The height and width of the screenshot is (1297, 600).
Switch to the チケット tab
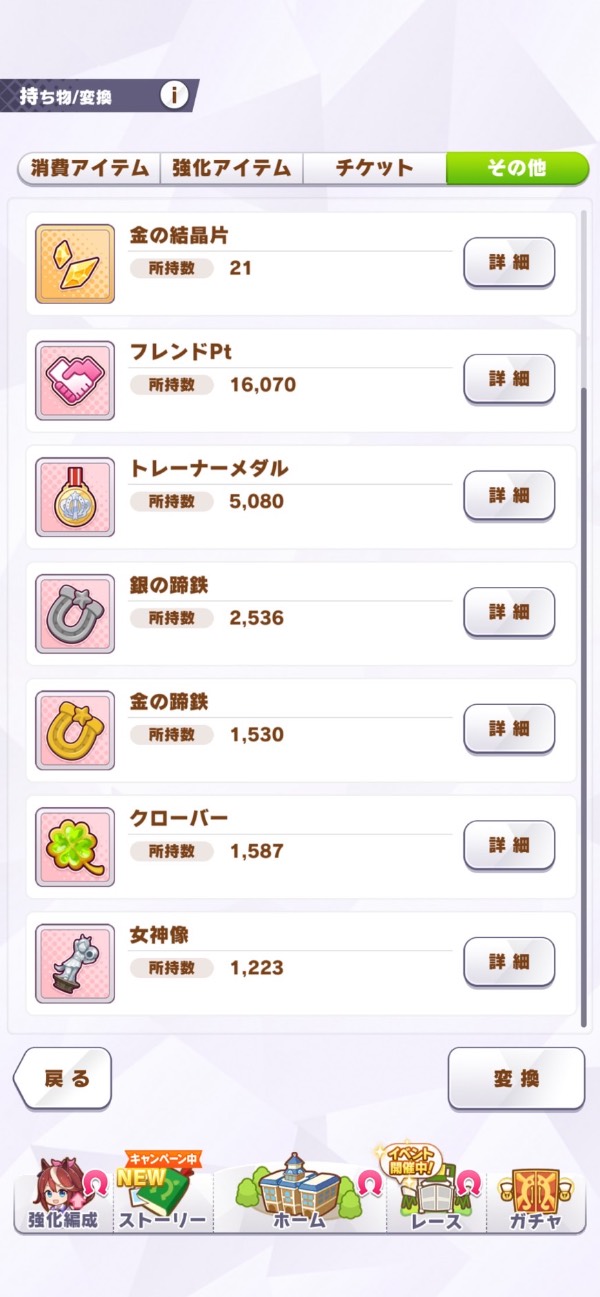click(x=374, y=168)
